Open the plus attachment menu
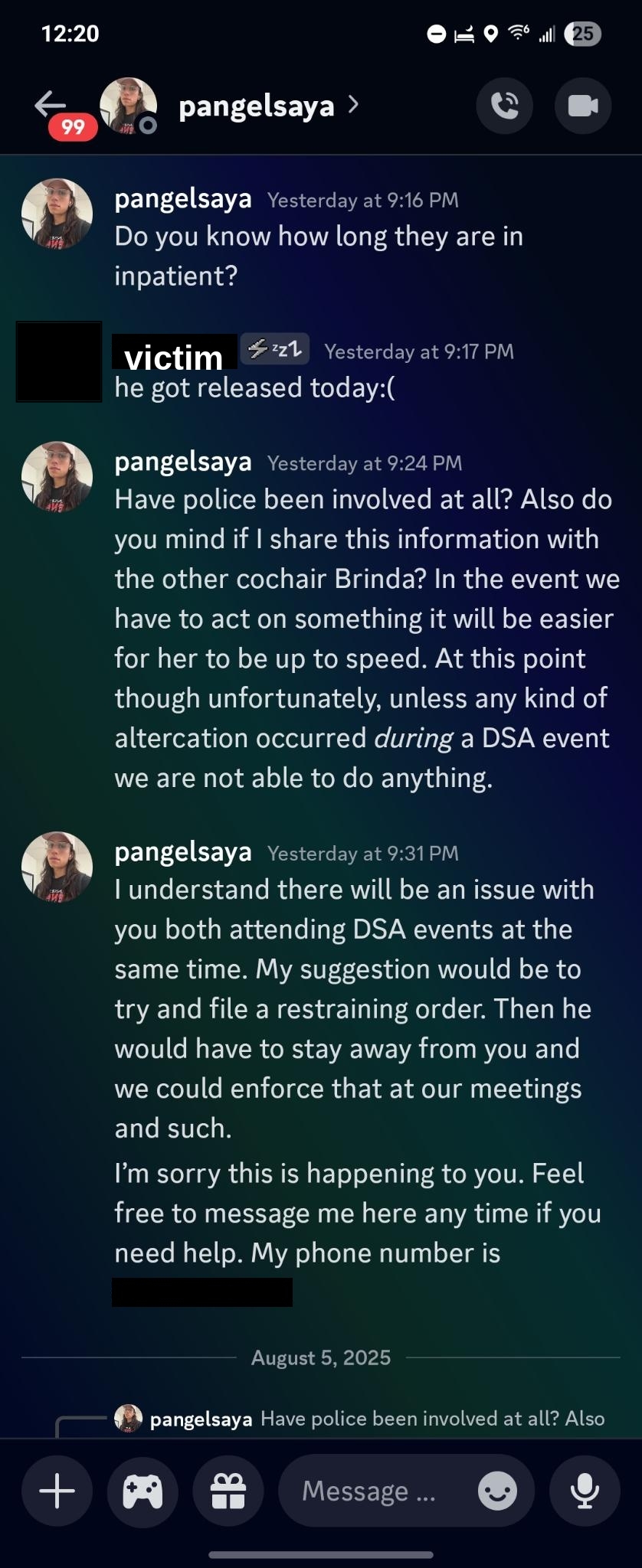 [57, 1491]
